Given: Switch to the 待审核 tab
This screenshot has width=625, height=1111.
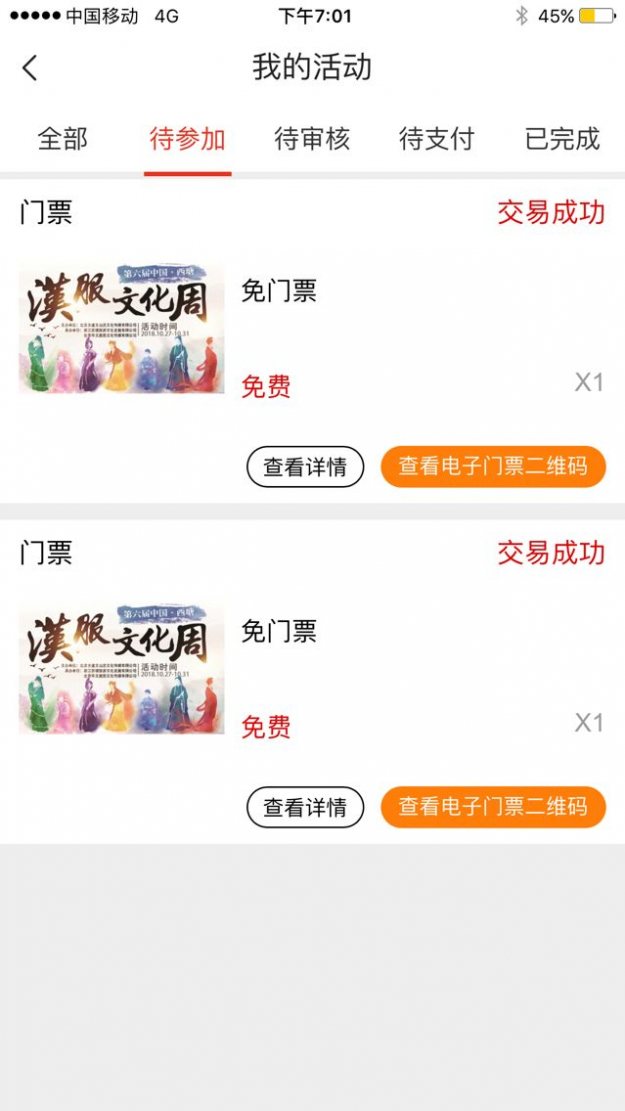Looking at the screenshot, I should [x=312, y=139].
